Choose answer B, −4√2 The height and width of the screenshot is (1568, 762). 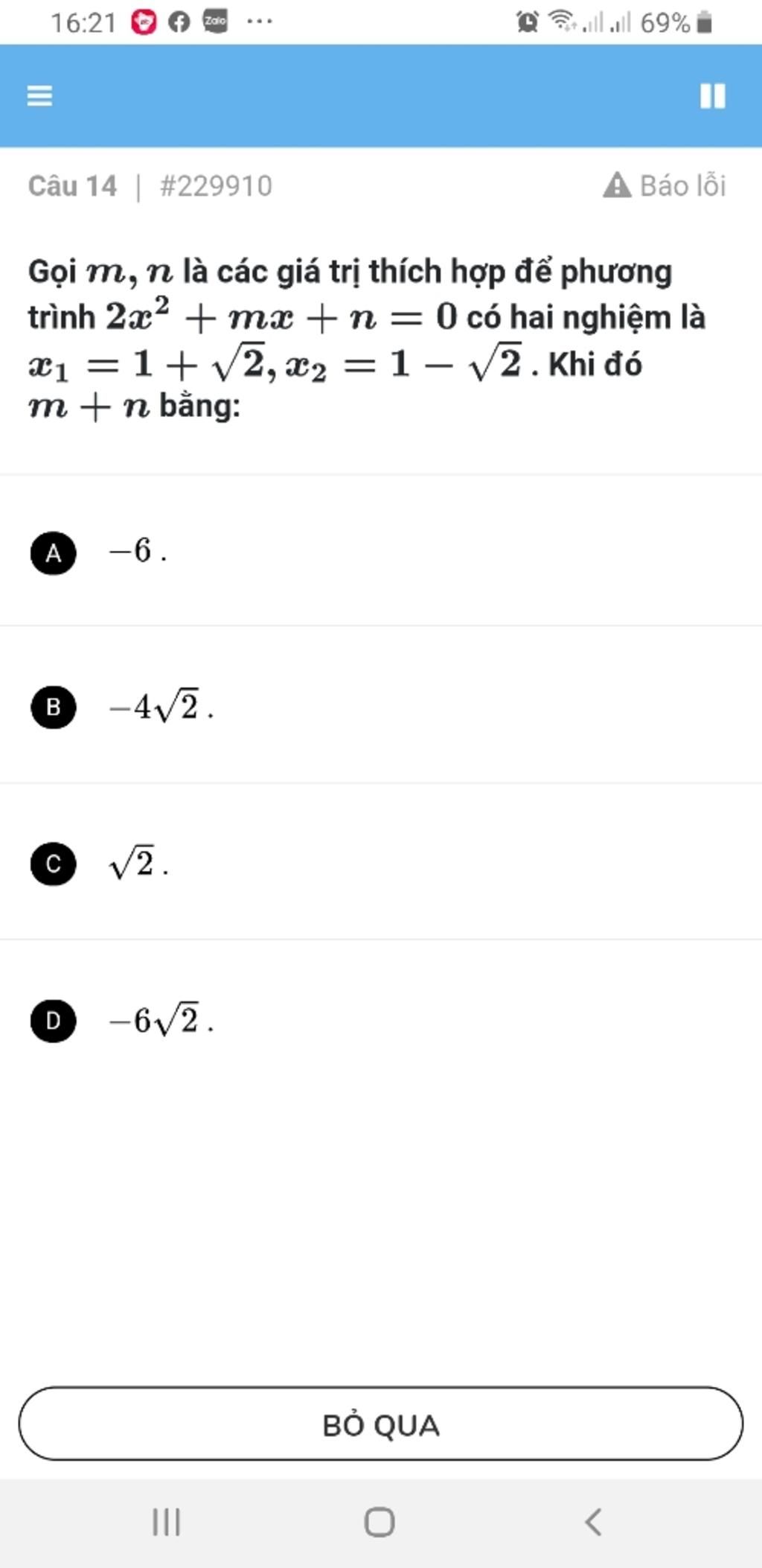pos(54,707)
